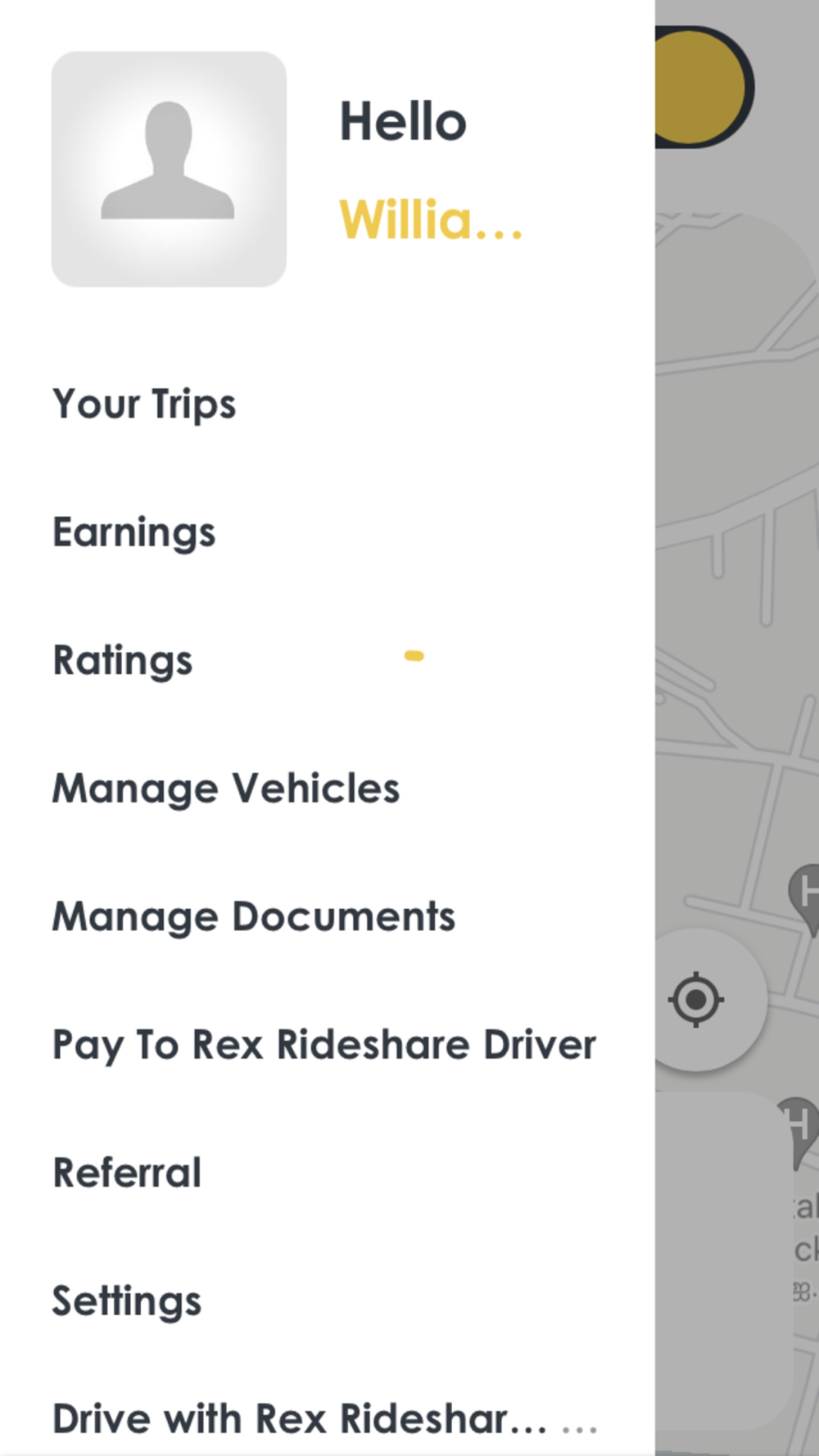The width and height of the screenshot is (819, 1456).
Task: Go to Manage Vehicles
Action: click(226, 789)
